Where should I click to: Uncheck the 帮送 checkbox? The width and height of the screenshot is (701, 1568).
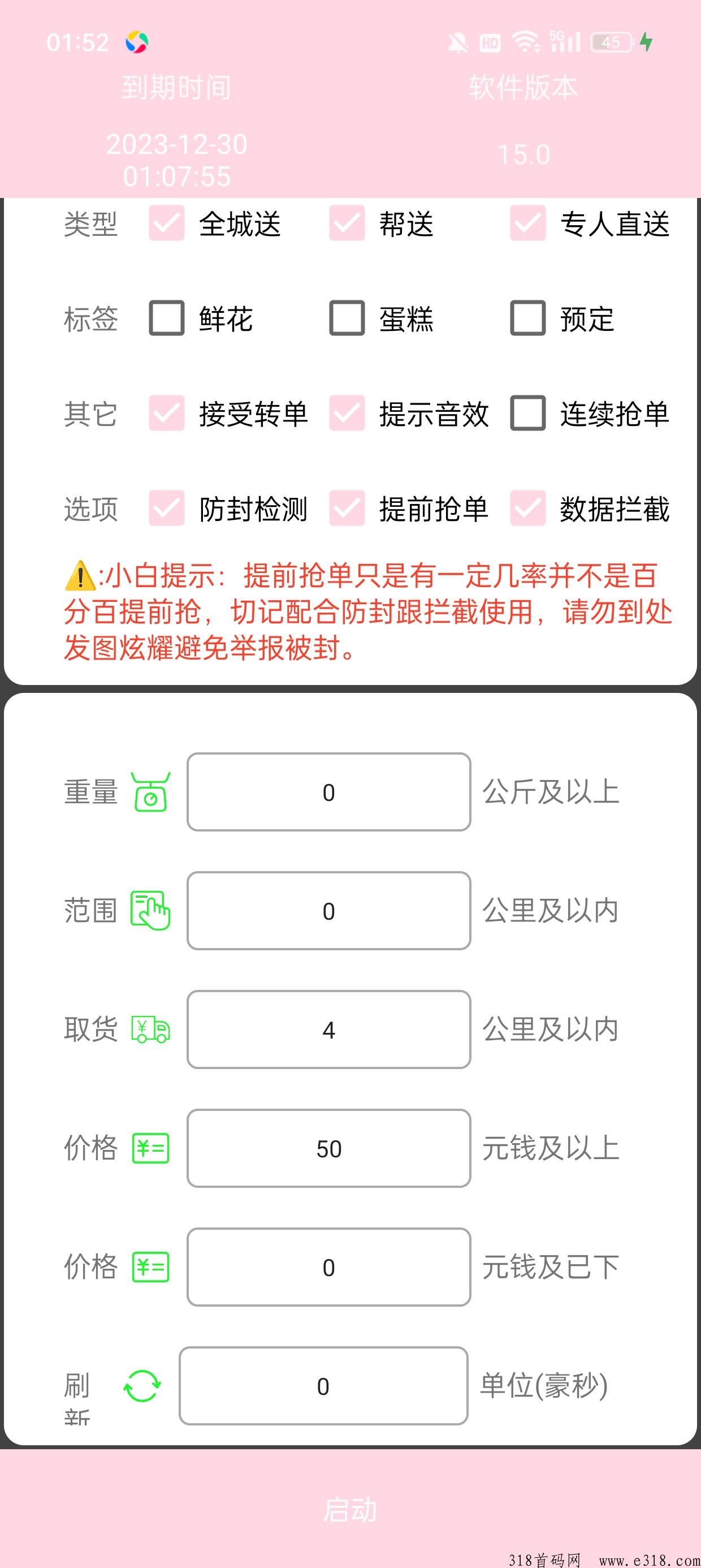347,223
